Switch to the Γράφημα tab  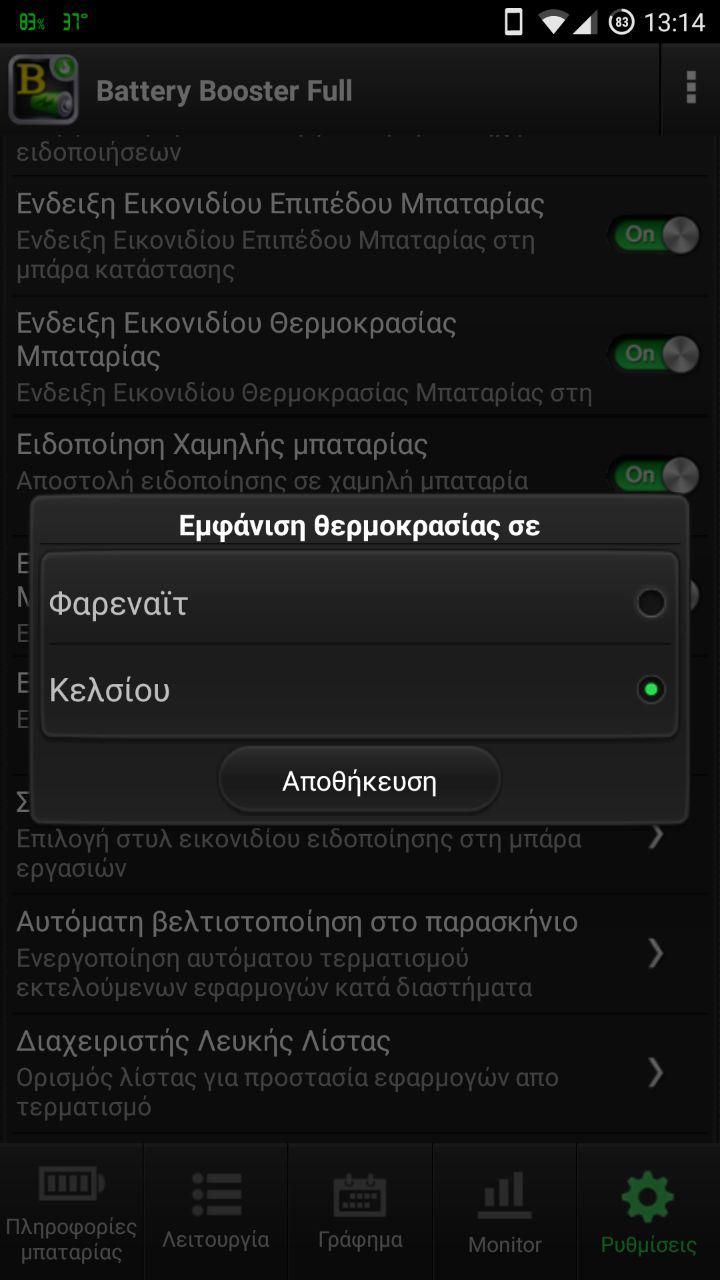point(360,1212)
